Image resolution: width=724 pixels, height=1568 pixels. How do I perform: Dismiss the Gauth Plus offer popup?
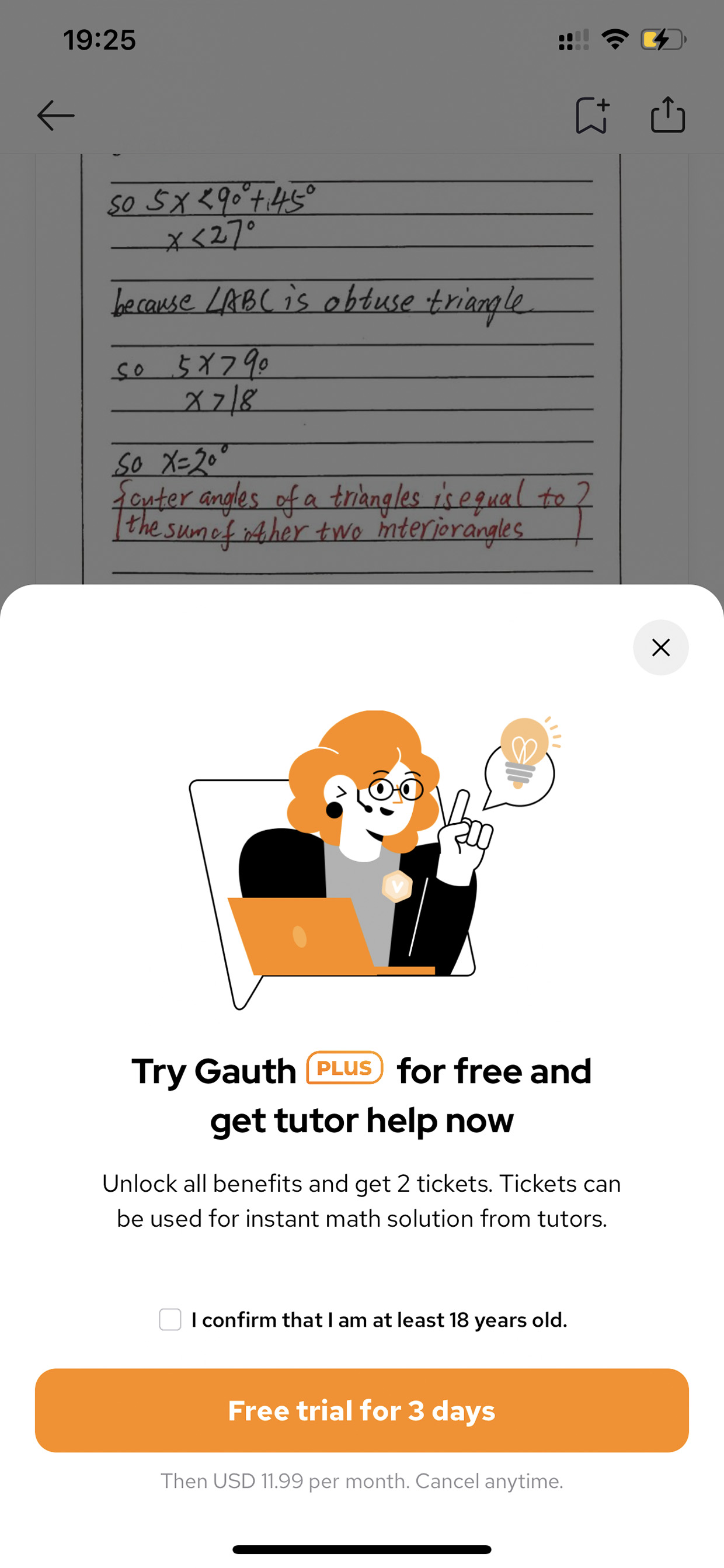point(661,647)
